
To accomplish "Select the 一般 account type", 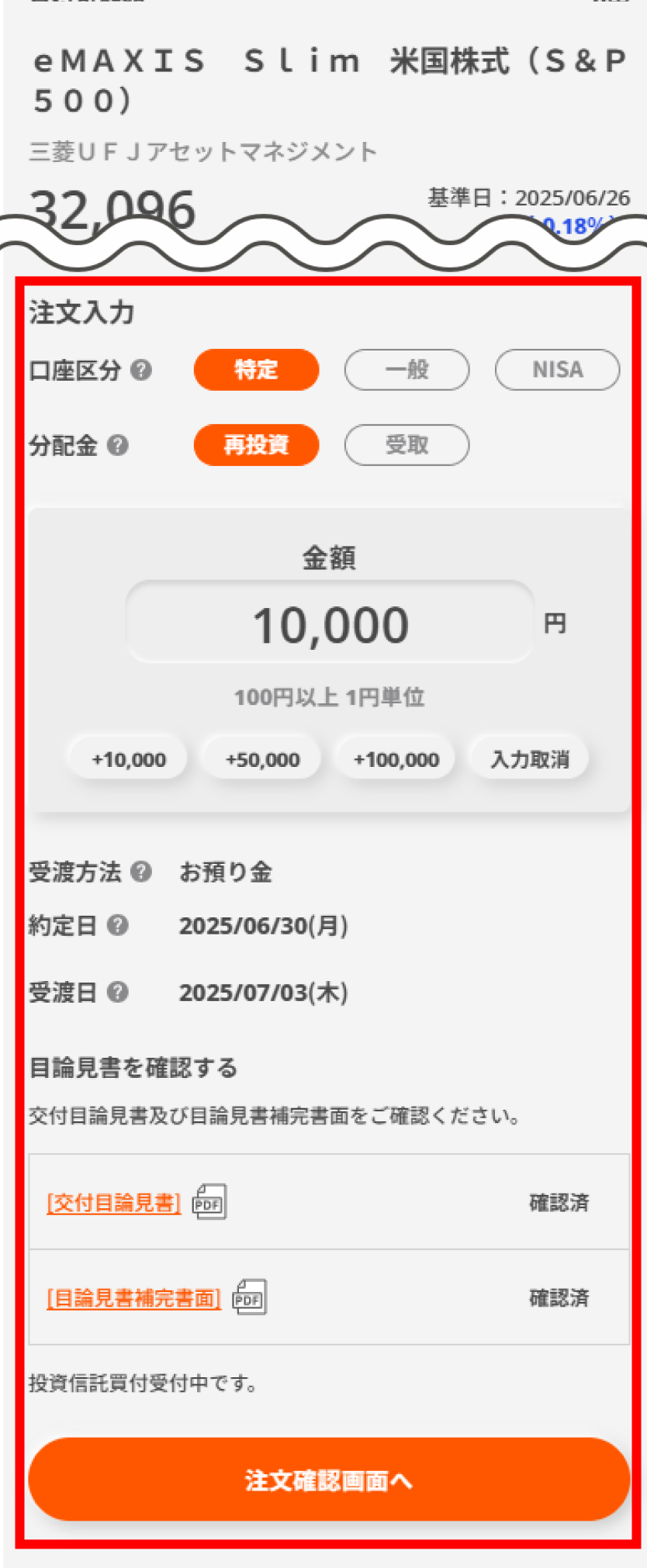I will pyautogui.click(x=407, y=369).
